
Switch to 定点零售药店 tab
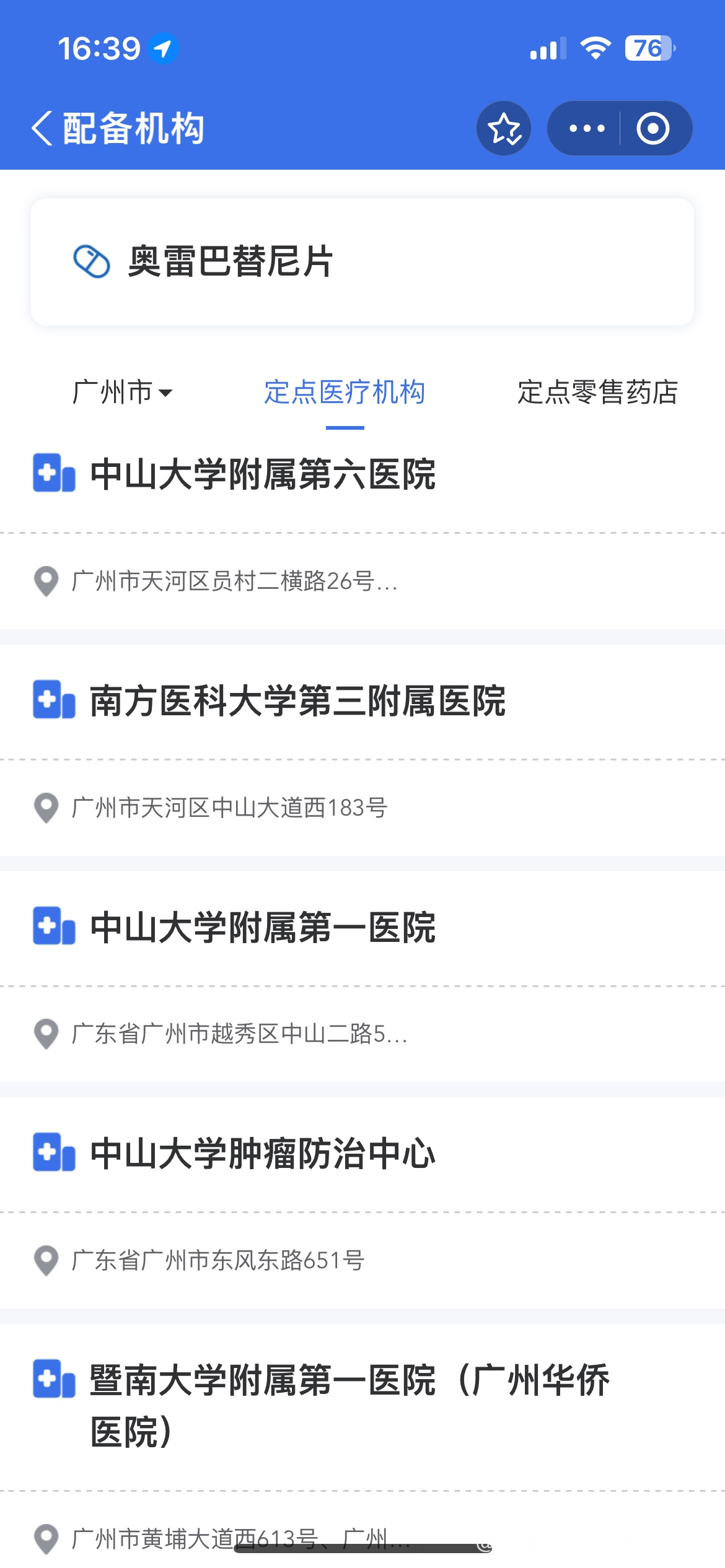pos(597,392)
